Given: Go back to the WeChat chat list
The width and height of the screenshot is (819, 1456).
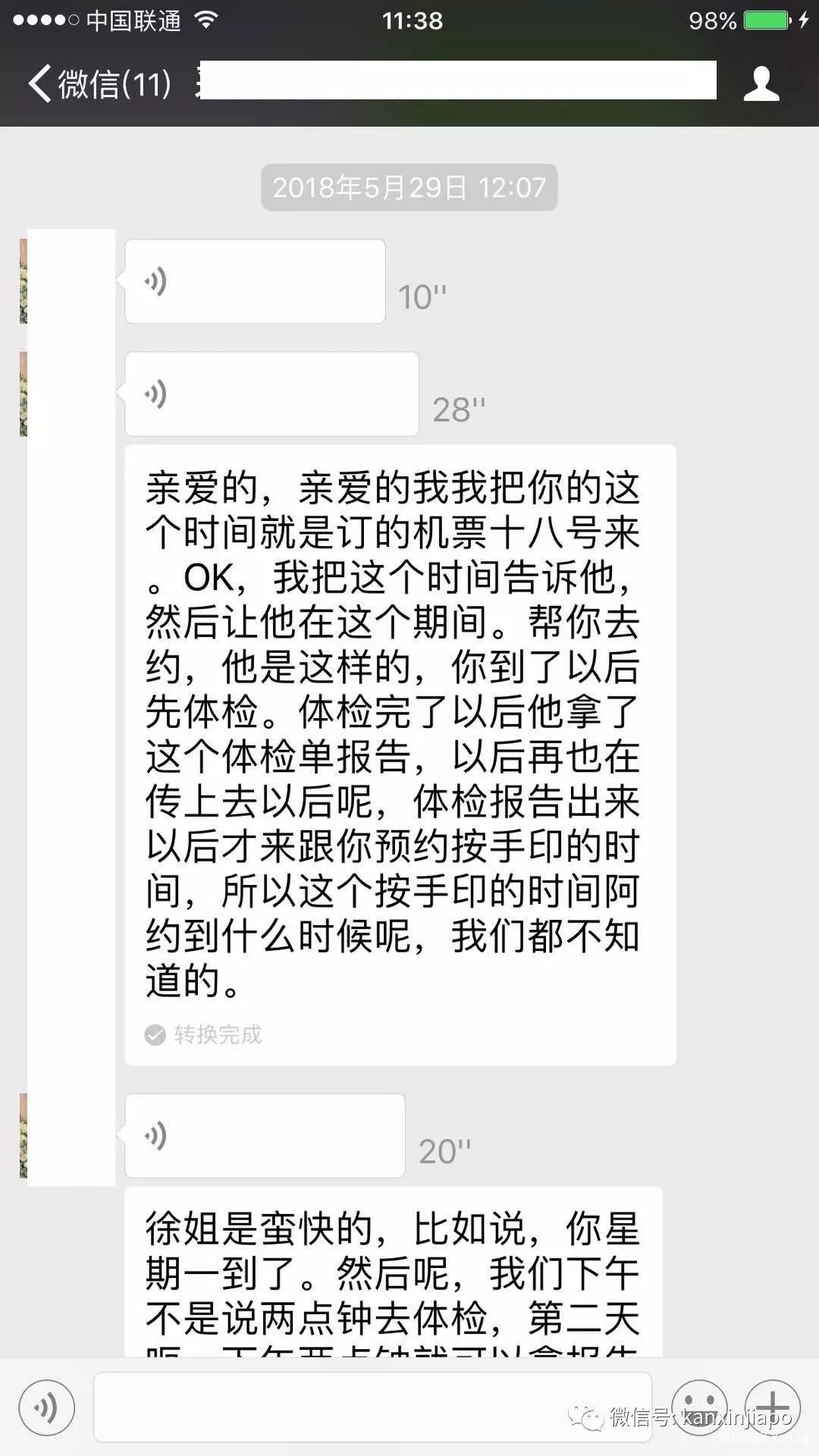Looking at the screenshot, I should point(99,83).
